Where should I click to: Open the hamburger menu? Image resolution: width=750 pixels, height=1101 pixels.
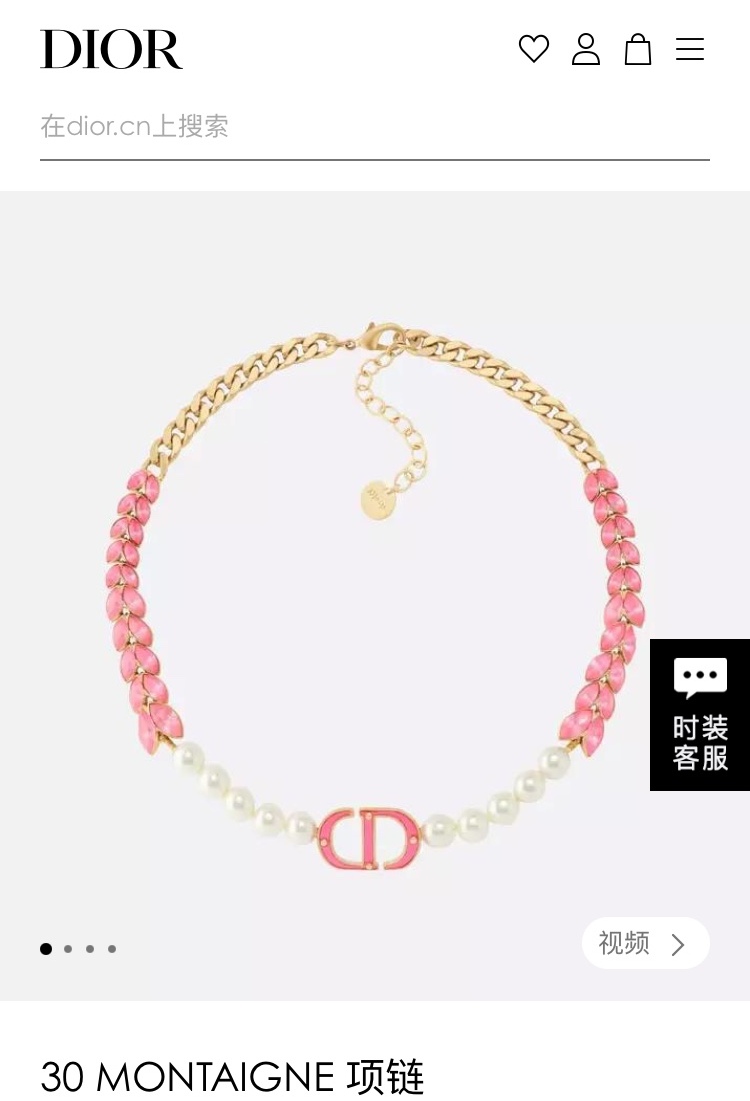[690, 49]
